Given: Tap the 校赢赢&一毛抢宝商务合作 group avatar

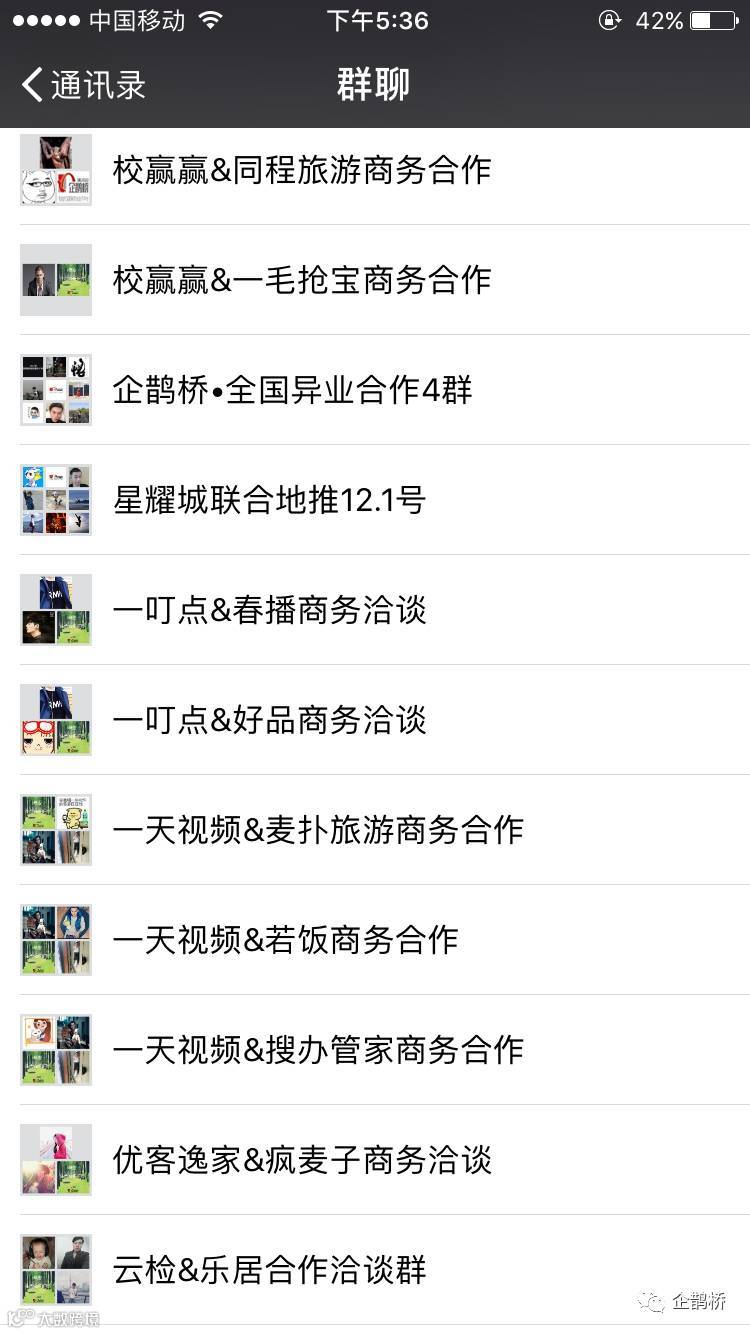Looking at the screenshot, I should [x=55, y=280].
